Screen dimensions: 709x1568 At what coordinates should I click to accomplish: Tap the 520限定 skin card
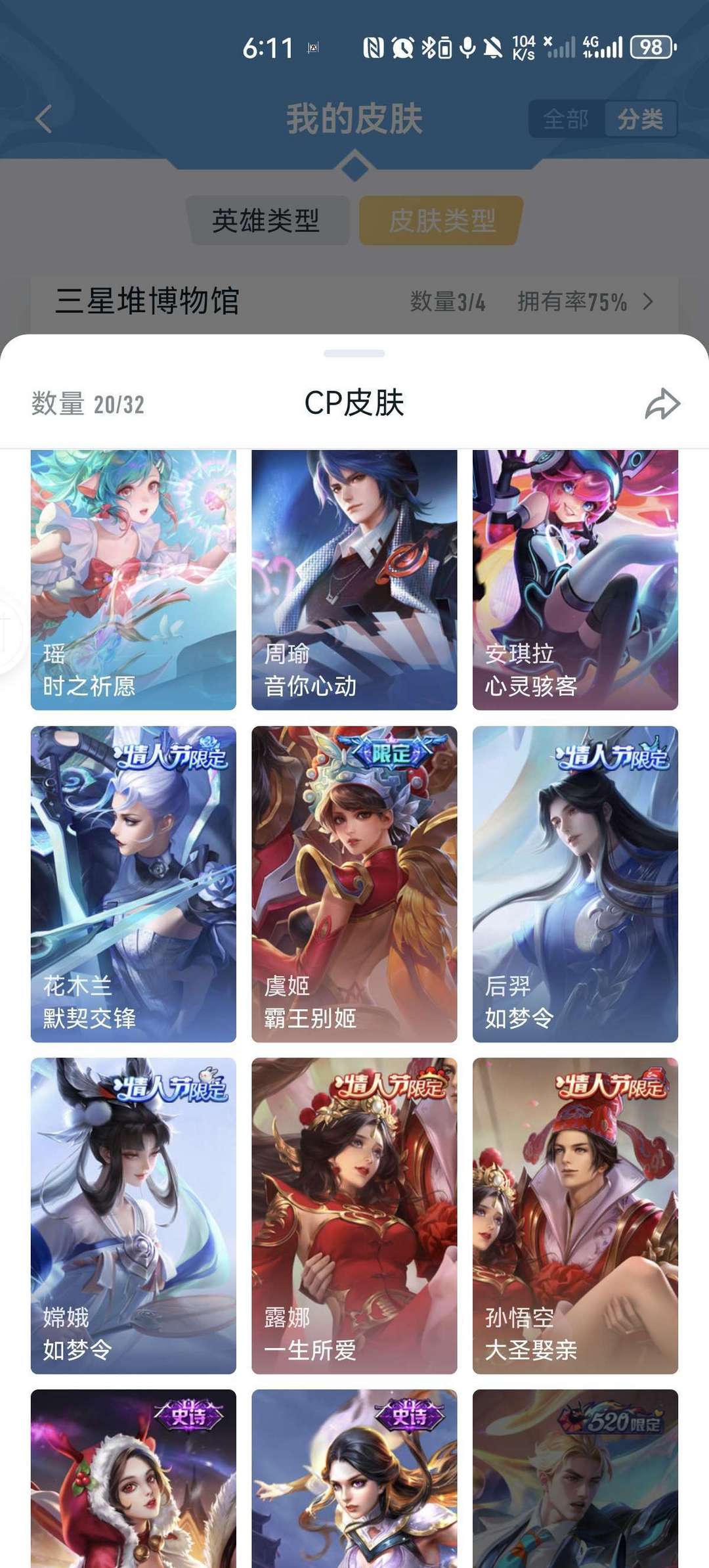[575, 1478]
